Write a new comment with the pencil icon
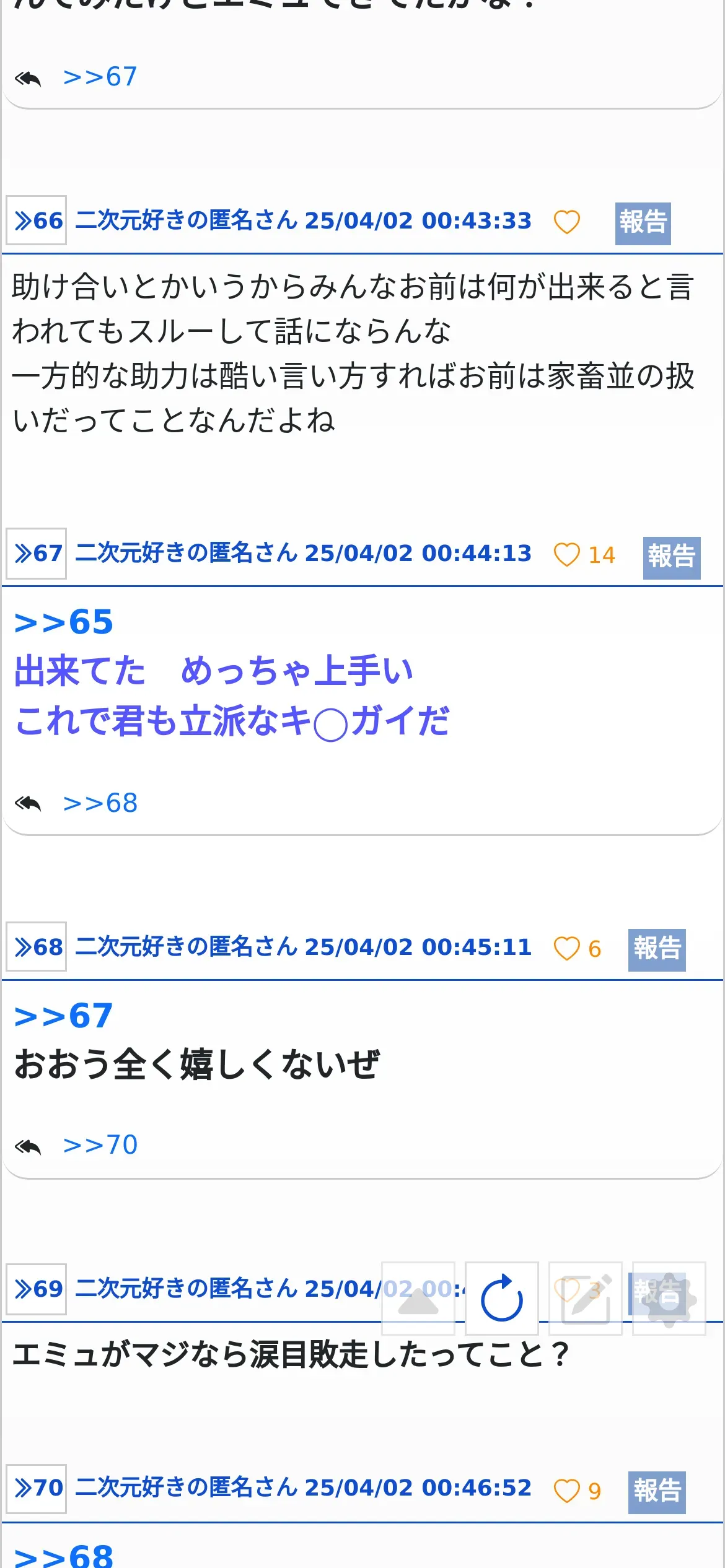 [586, 1298]
